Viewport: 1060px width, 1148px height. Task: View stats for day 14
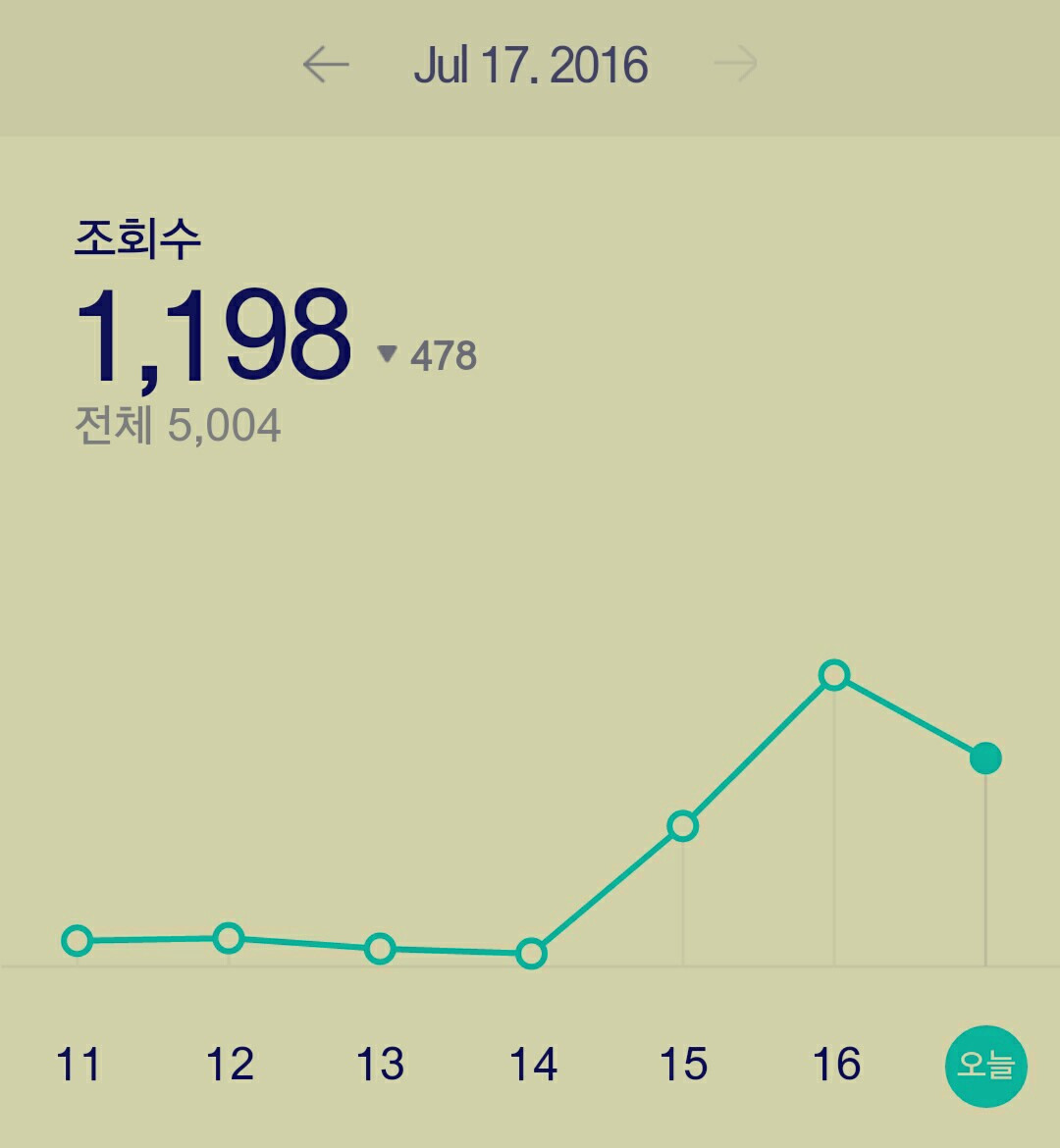coord(532,1065)
